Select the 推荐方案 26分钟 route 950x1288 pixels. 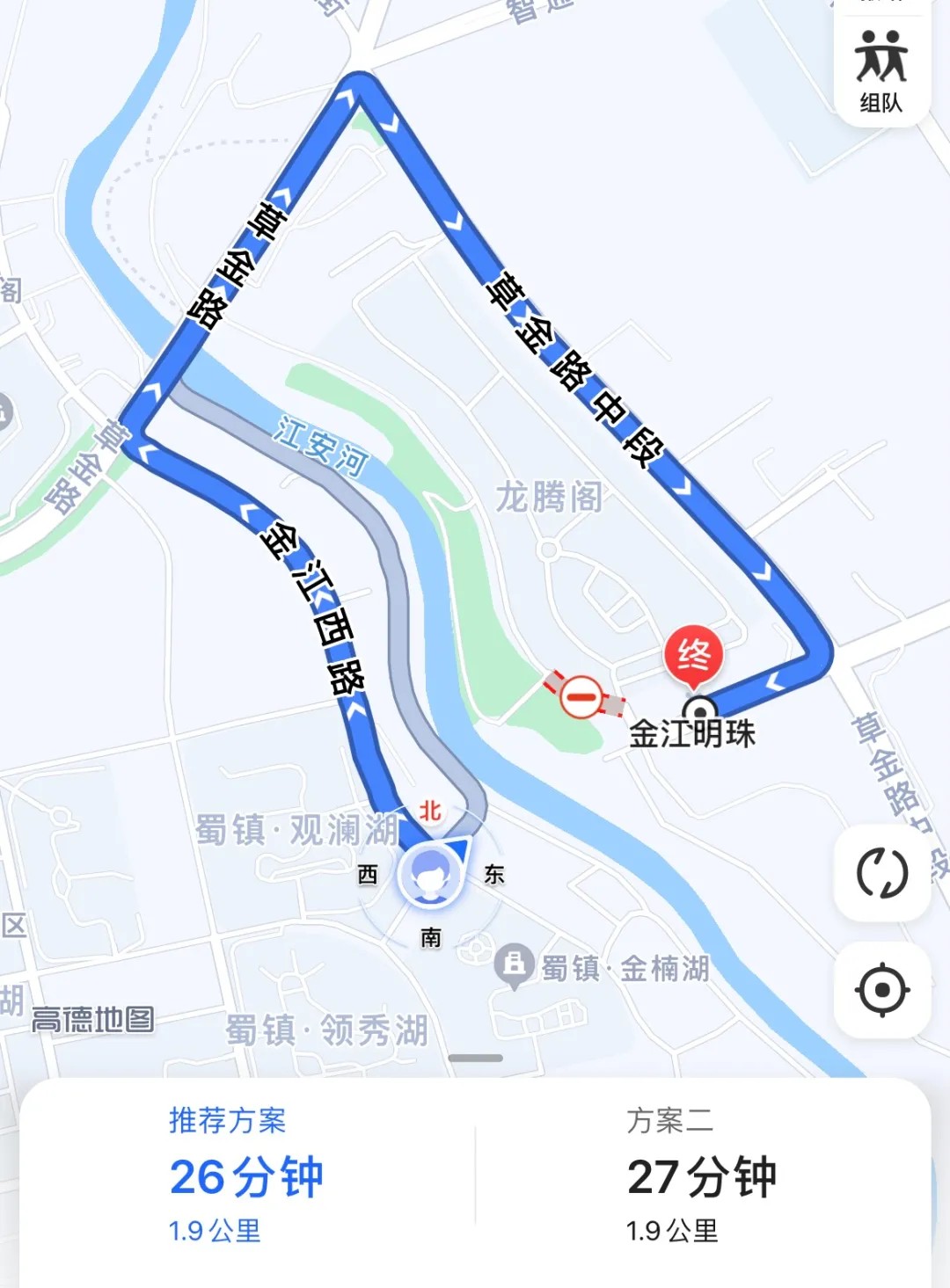[246, 1175]
